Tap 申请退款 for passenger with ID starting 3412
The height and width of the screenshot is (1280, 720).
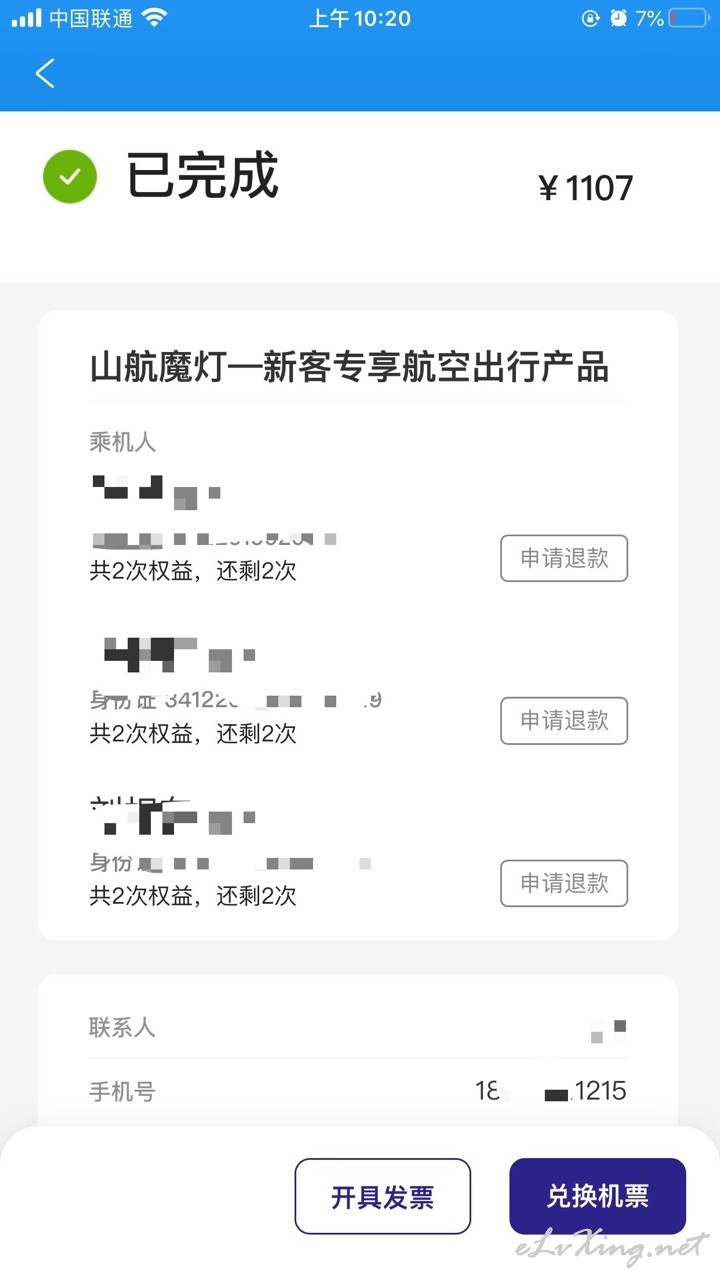coord(564,720)
